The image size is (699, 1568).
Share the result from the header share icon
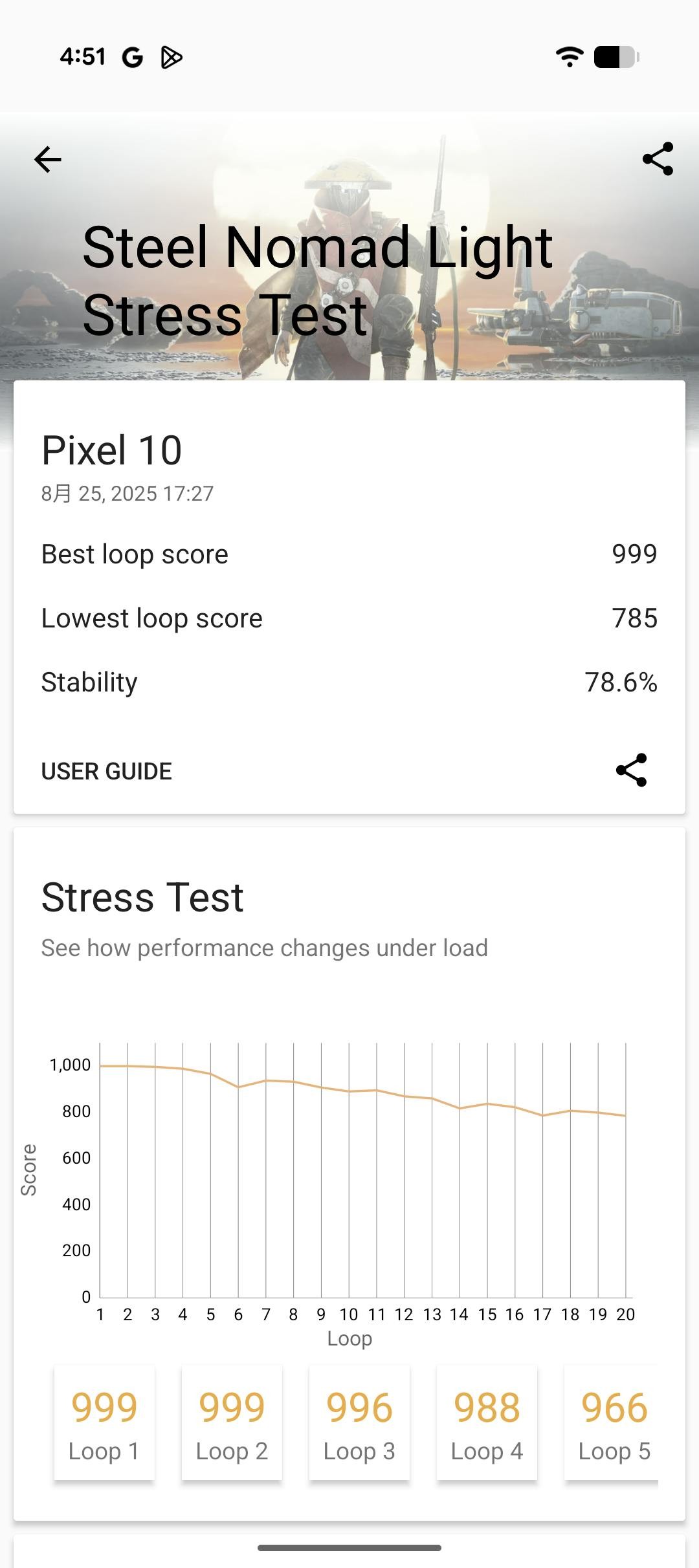pos(658,159)
